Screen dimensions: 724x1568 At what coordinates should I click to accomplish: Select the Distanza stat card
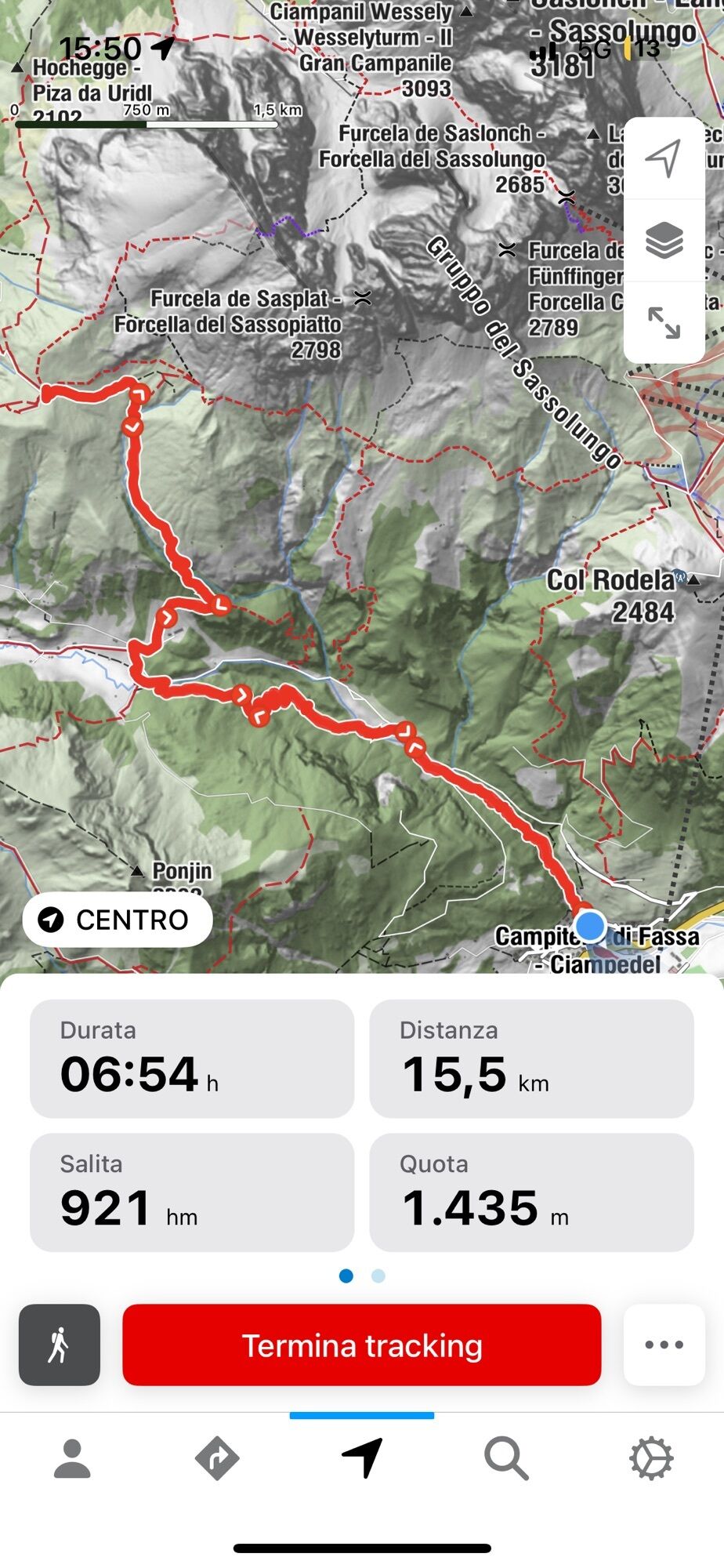point(531,1058)
